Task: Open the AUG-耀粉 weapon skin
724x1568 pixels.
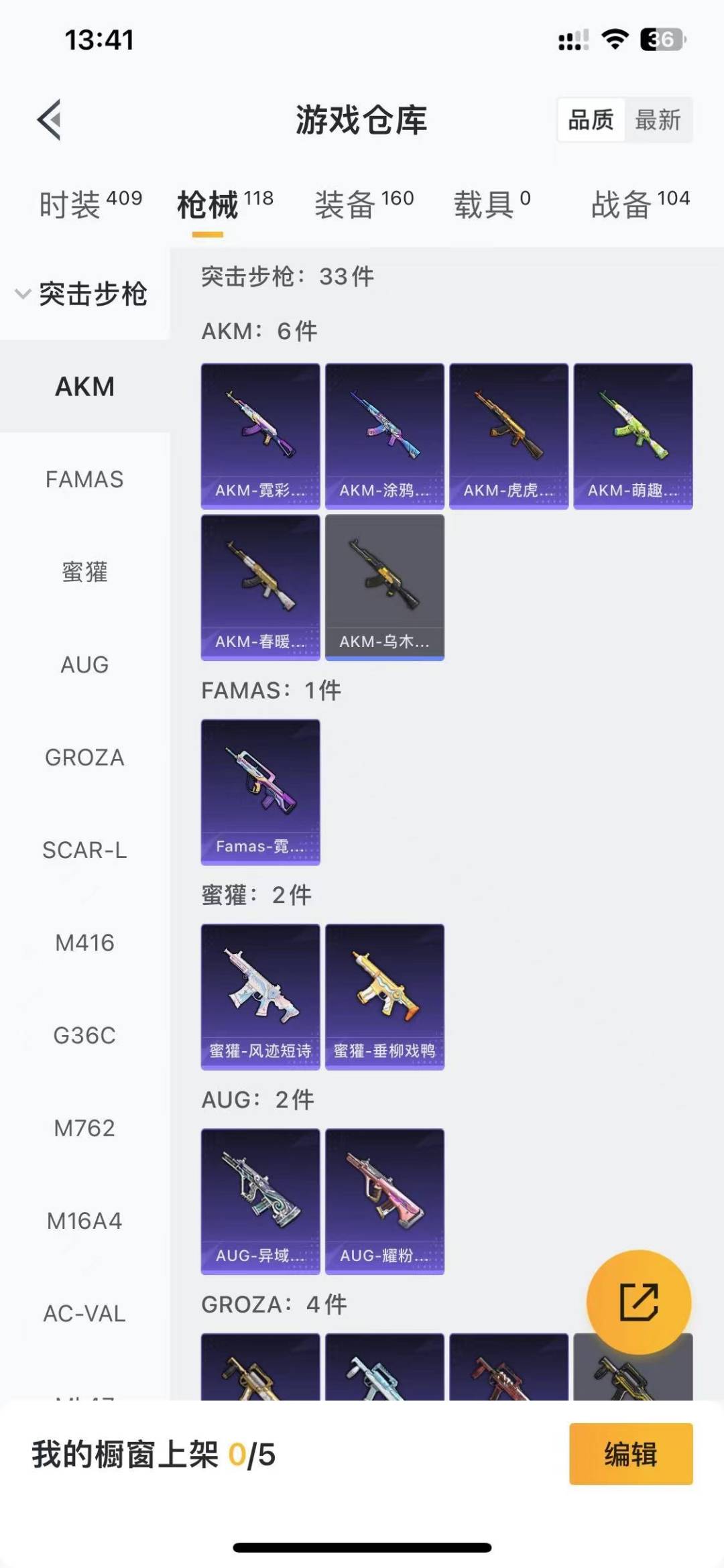Action: coord(383,1200)
